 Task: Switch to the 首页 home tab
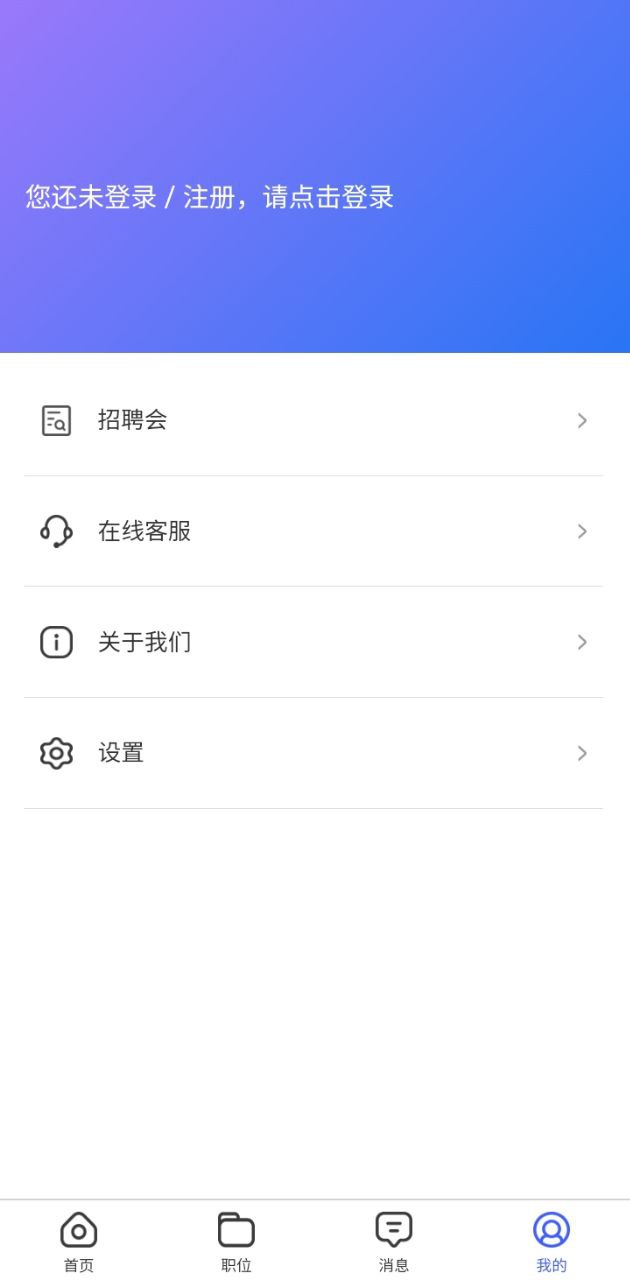tap(79, 1241)
